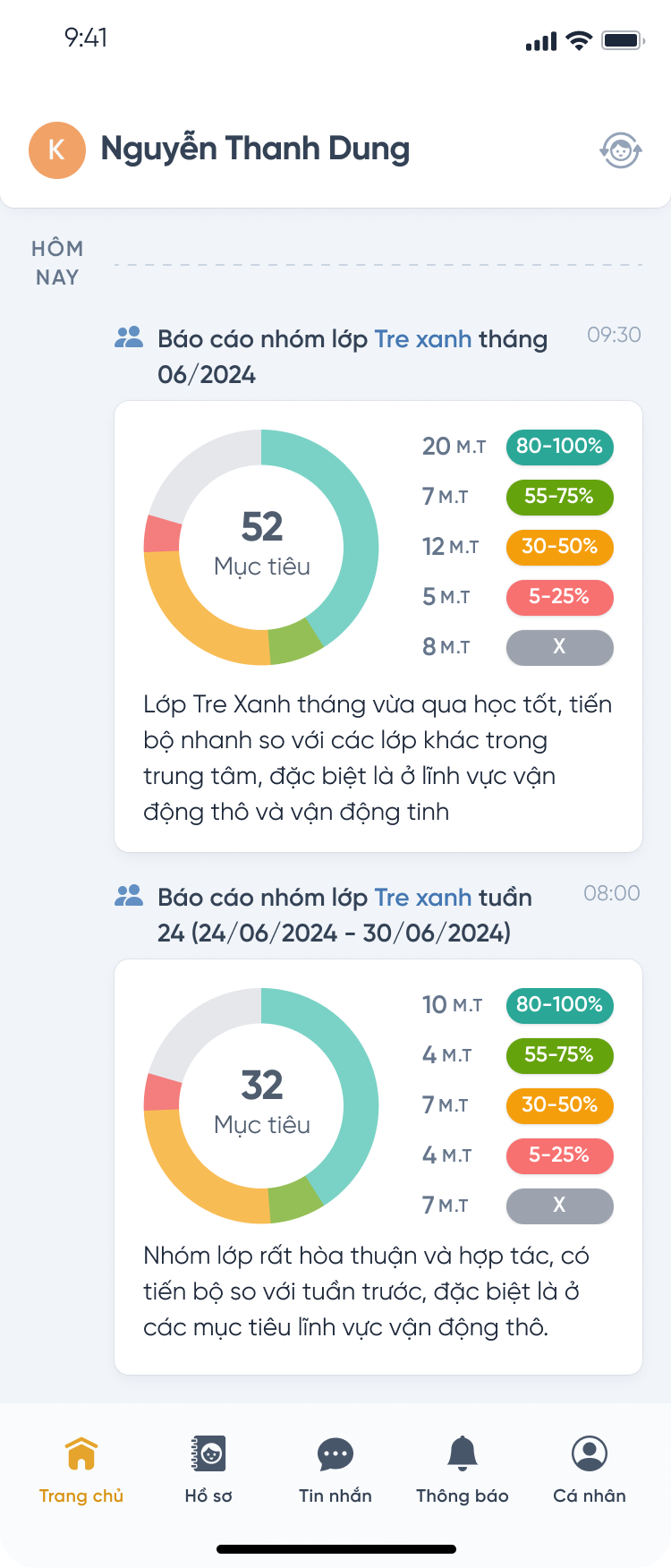This screenshot has height=1568, width=671.
Task: Open Nguyễn Thanh Dung's avatar
Action: (57, 149)
